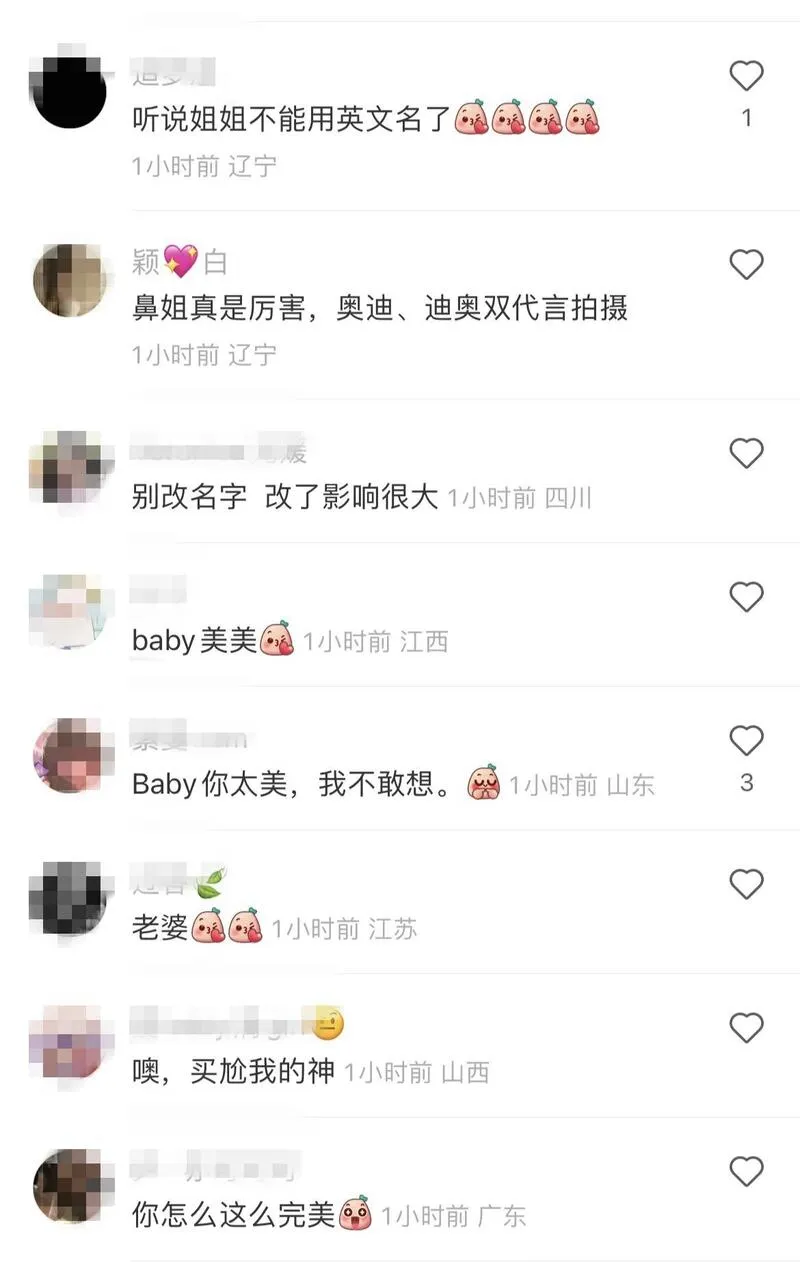Open username 颖白 above the 鼻姐 comment
800x1262 pixels.
(180, 262)
